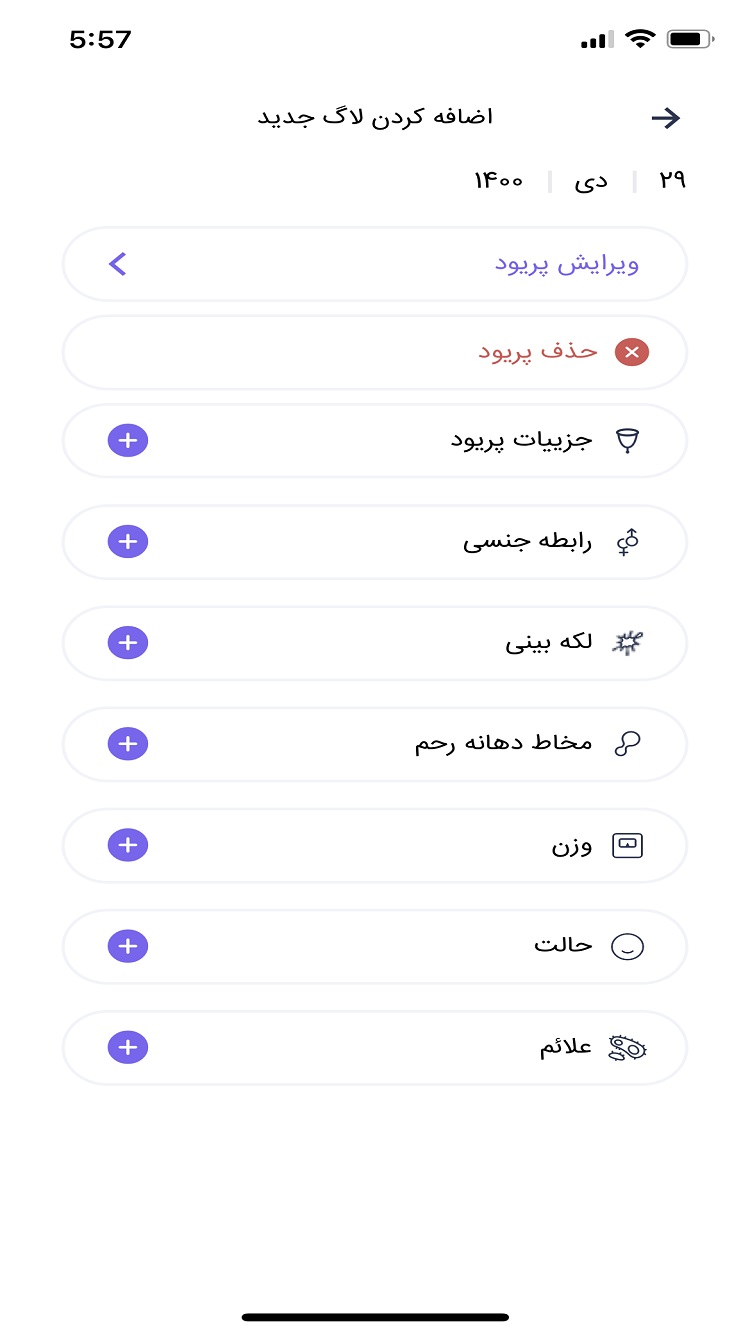Image resolution: width=750 pixels, height=1334 pixels.
Task: Click the spotting splash icon next to لکه بینی
Action: (625, 643)
